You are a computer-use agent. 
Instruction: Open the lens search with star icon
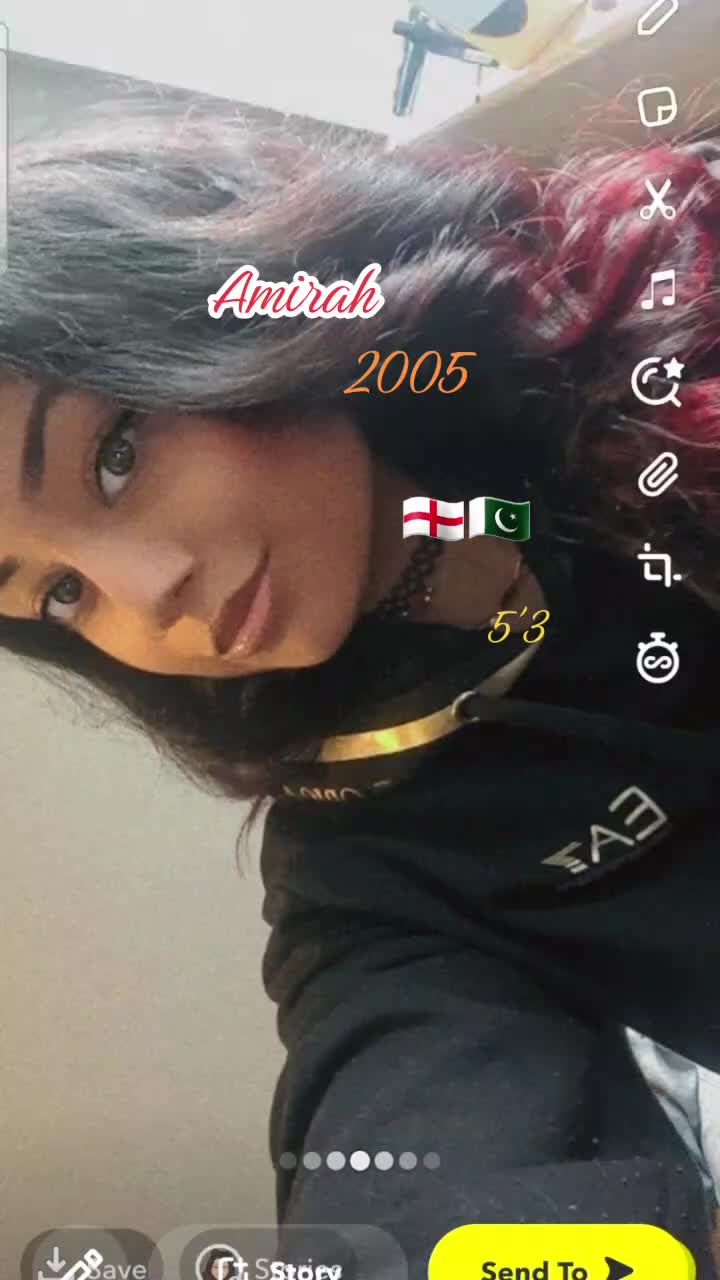tap(657, 382)
